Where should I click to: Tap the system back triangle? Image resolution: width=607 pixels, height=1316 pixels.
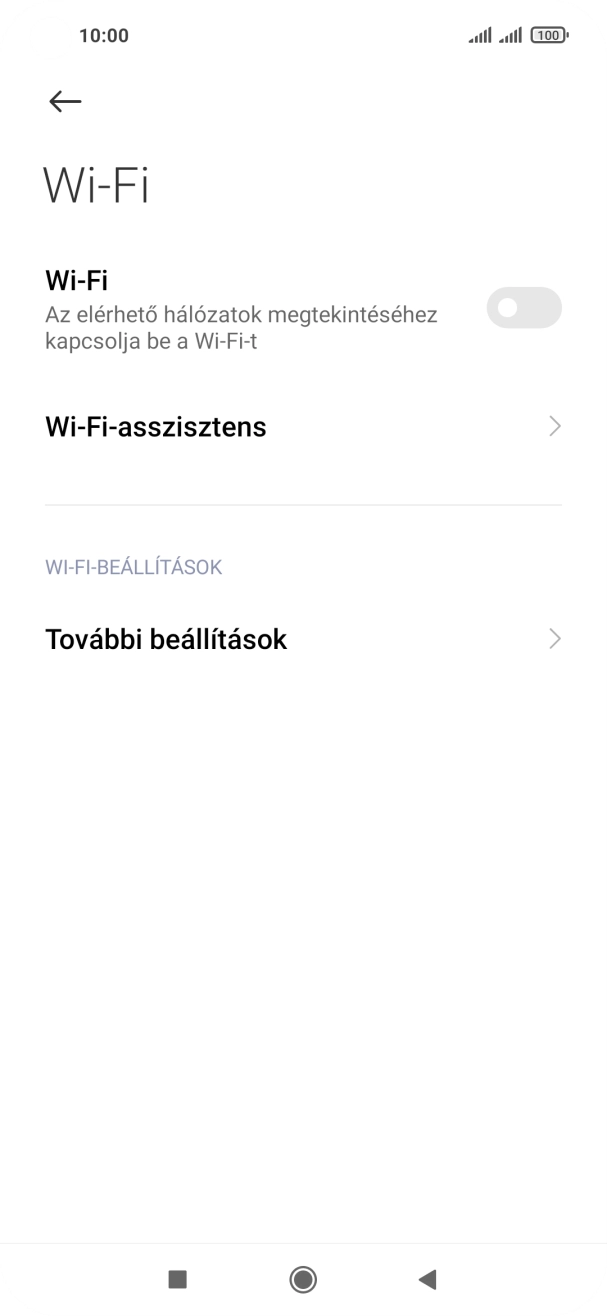coord(428,1279)
